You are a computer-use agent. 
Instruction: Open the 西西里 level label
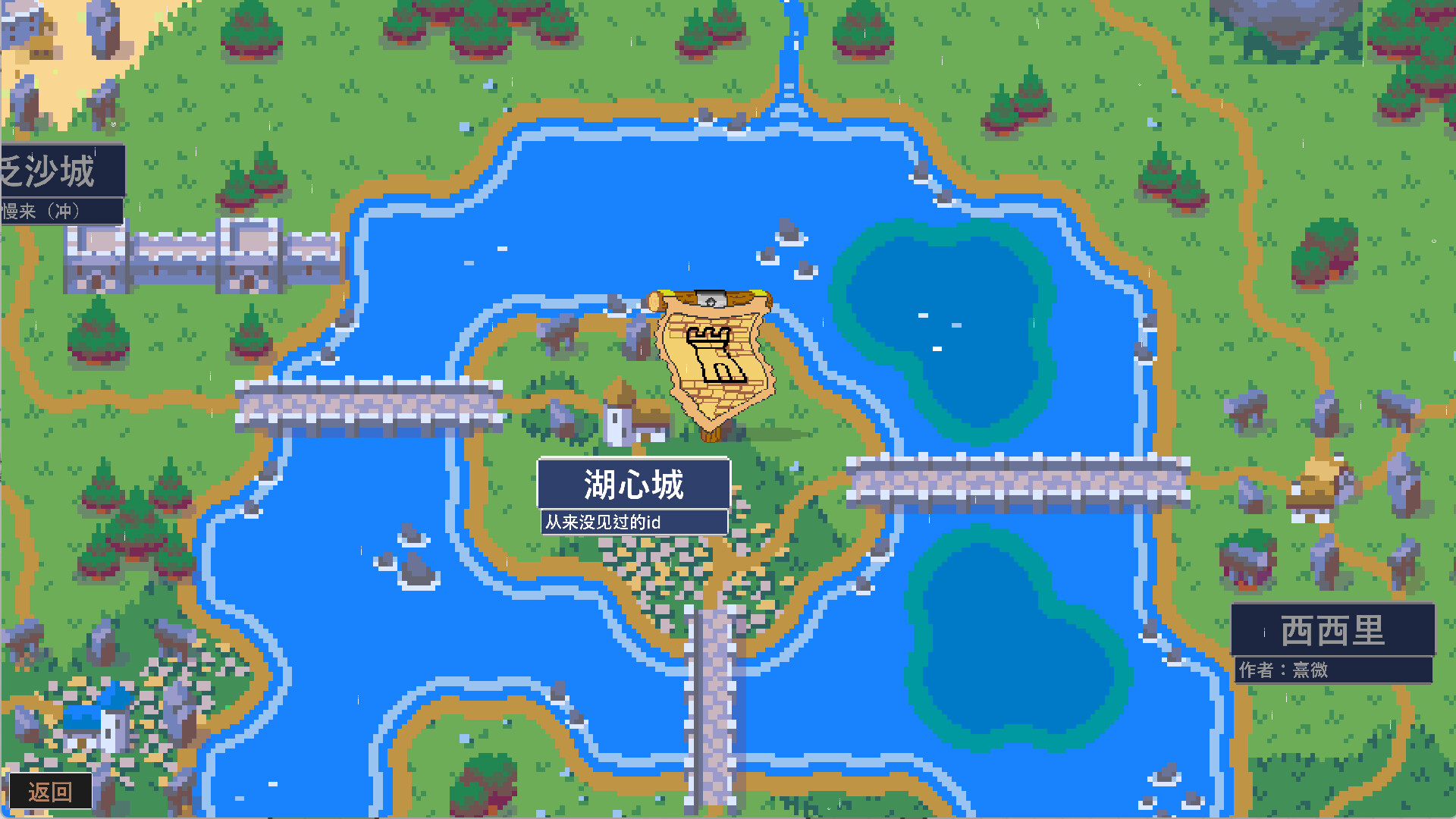1332,631
